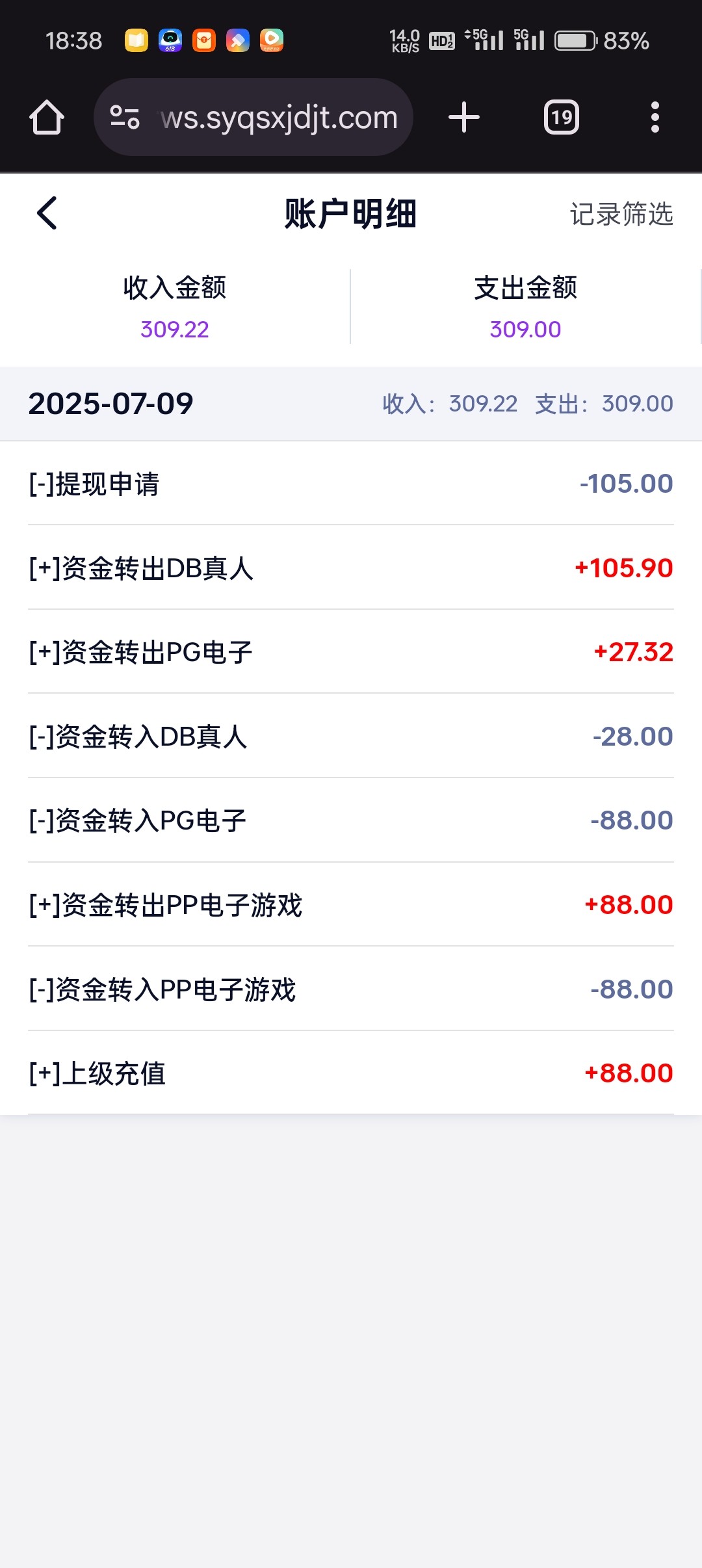The image size is (702, 1568).
Task: Click the site connection info icon in address bar
Action: coord(125,117)
